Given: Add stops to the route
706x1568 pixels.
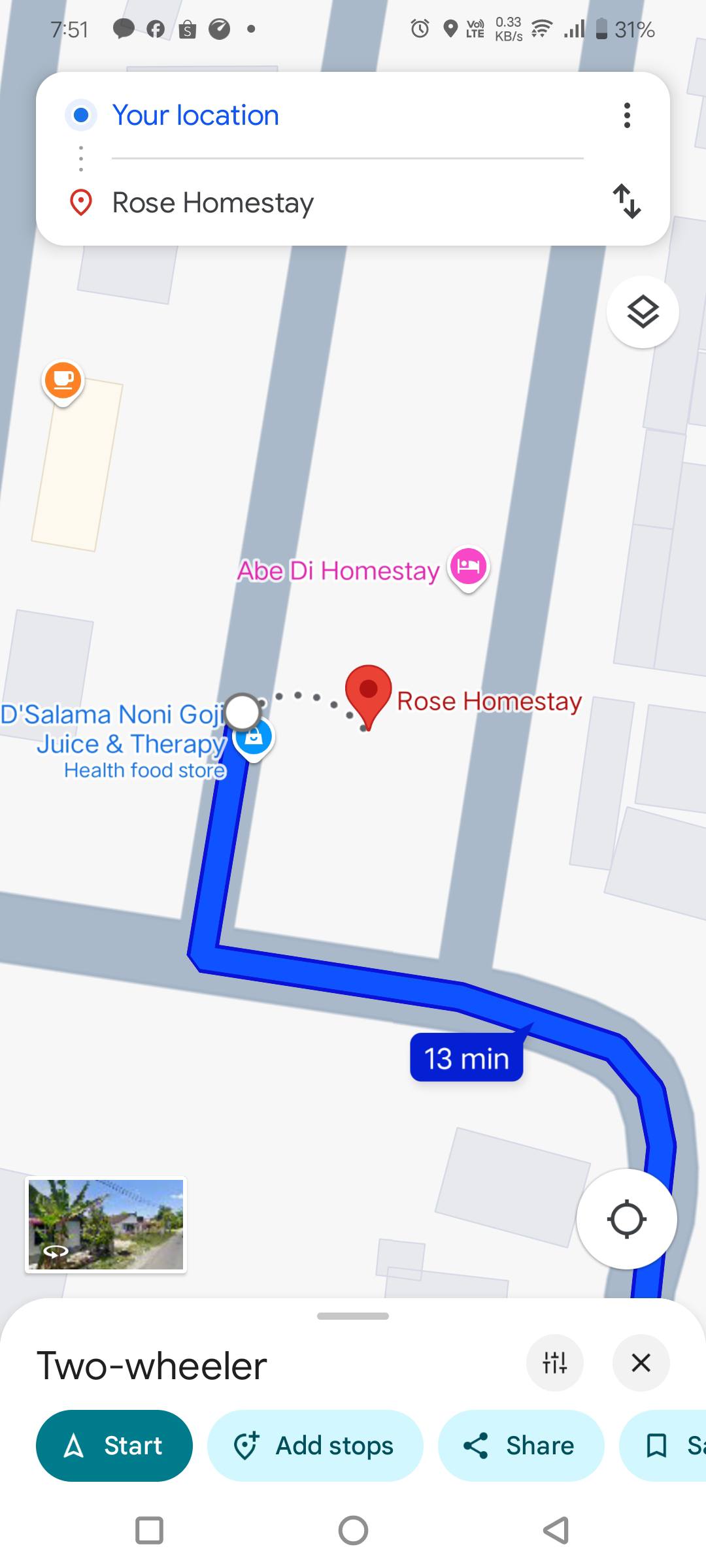Looking at the screenshot, I should tap(315, 1446).
